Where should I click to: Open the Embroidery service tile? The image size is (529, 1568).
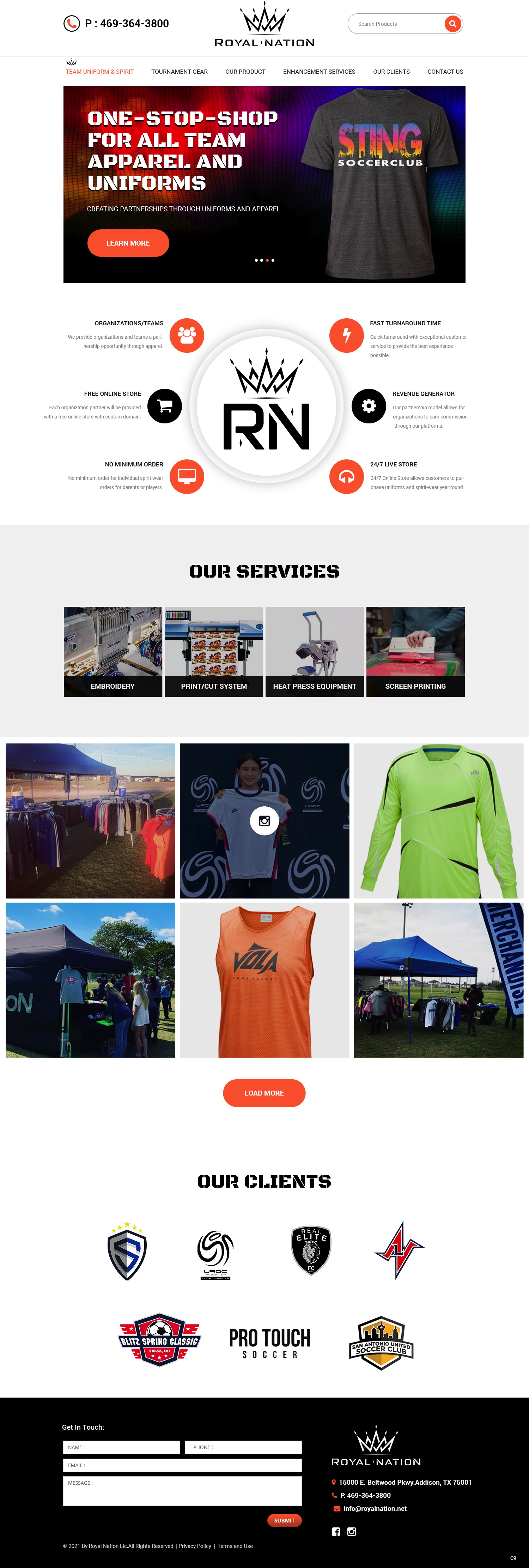coord(113,652)
